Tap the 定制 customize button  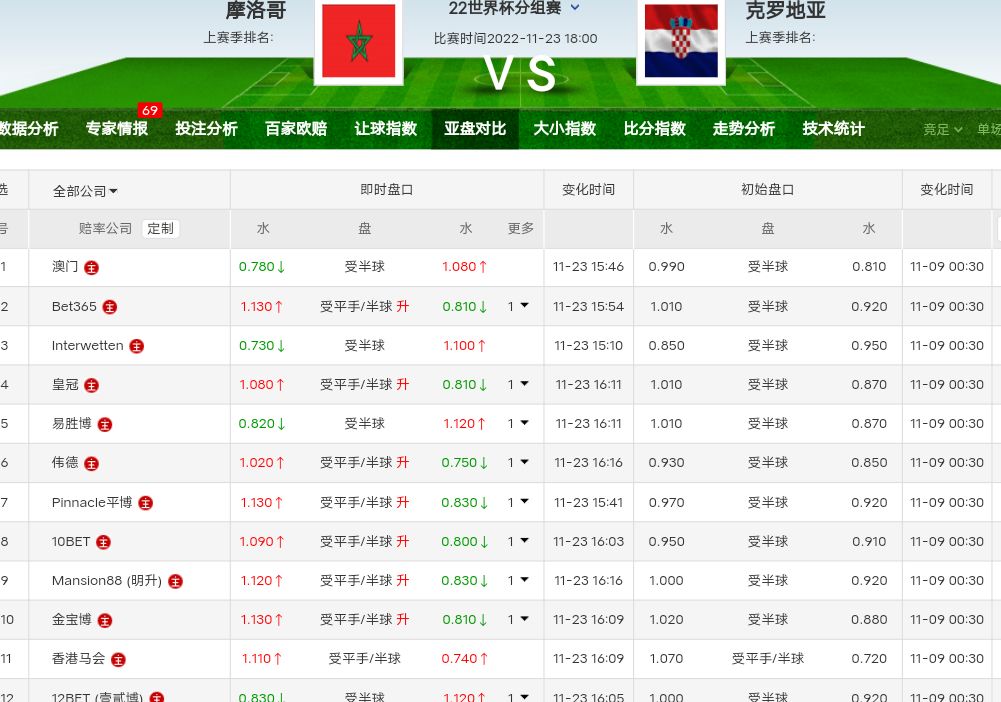tap(160, 228)
